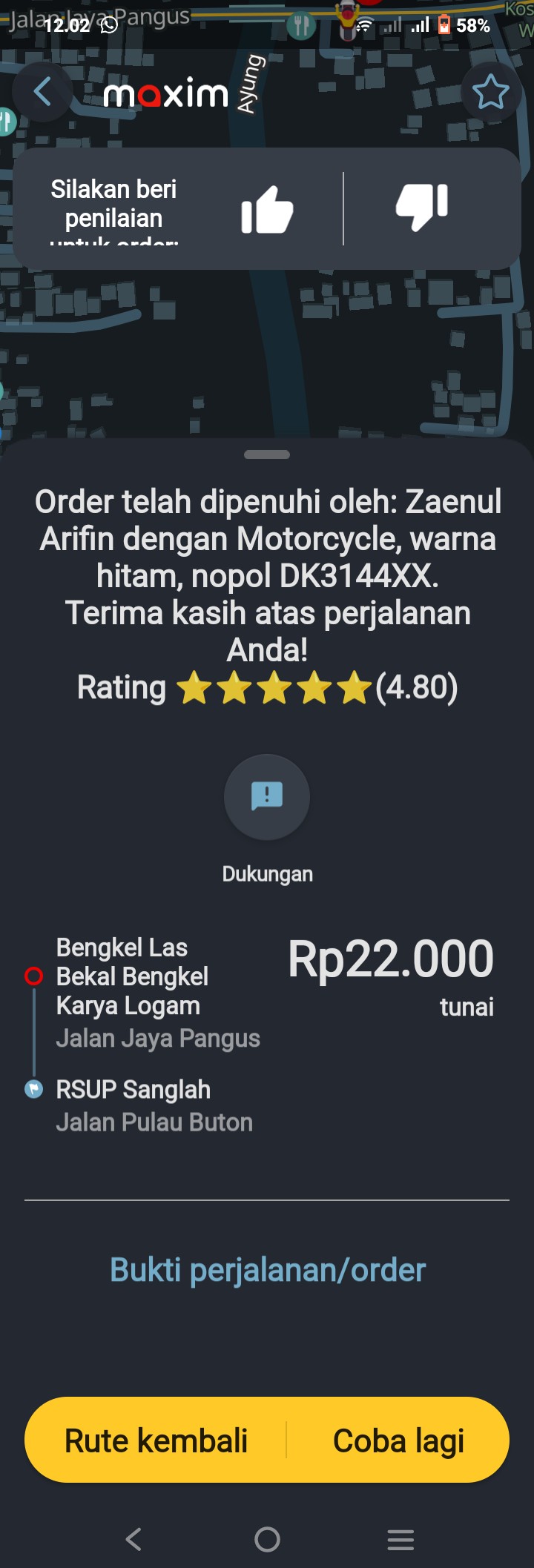The height and width of the screenshot is (1568, 534).
Task: Tap the bottom sheet drag handle
Action: 267,454
